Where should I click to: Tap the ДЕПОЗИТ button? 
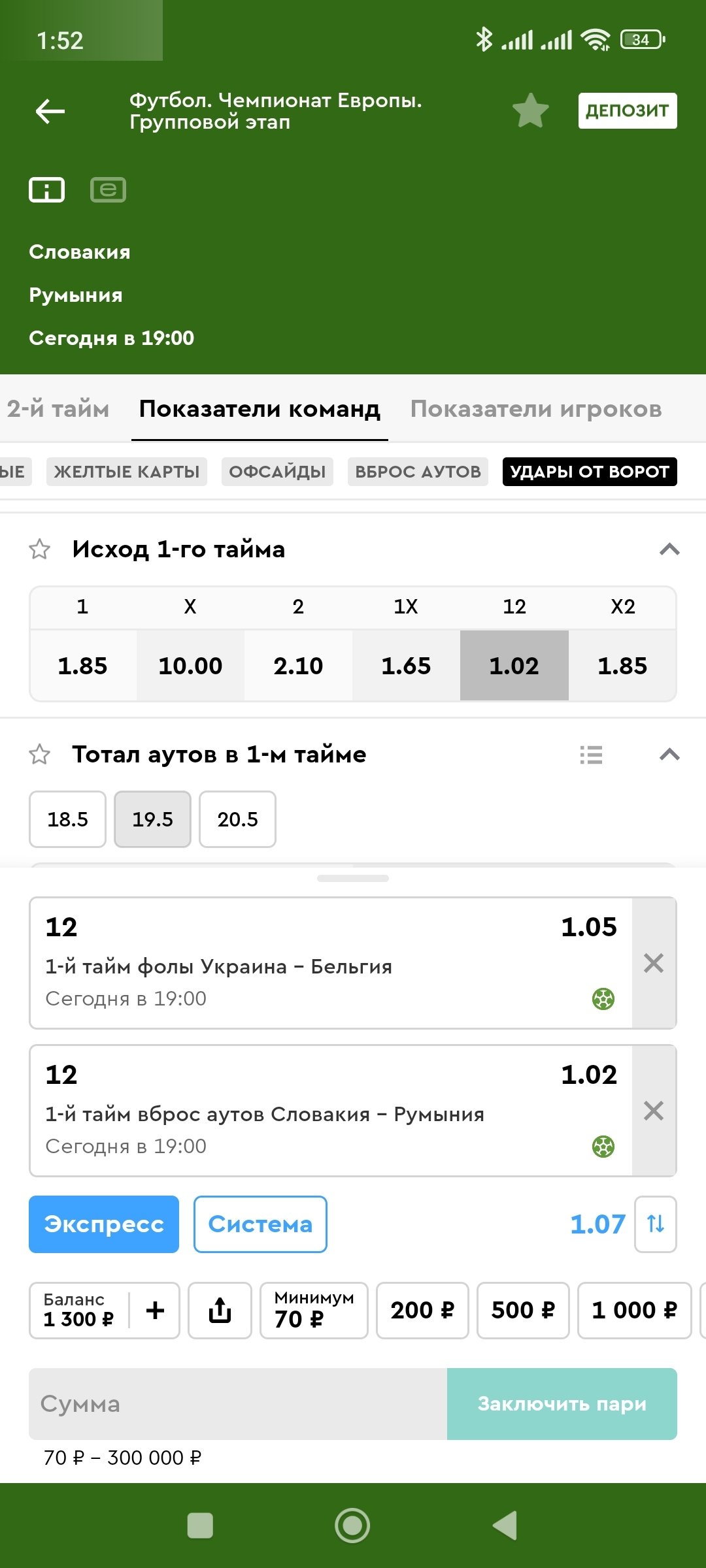(x=627, y=110)
